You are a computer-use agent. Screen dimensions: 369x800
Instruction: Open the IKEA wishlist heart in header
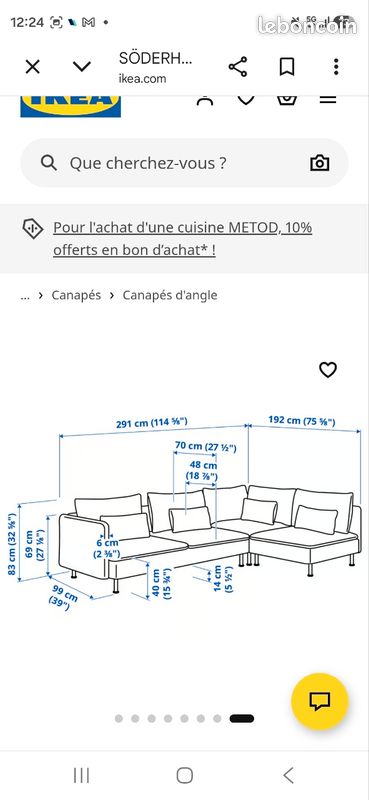click(x=246, y=99)
